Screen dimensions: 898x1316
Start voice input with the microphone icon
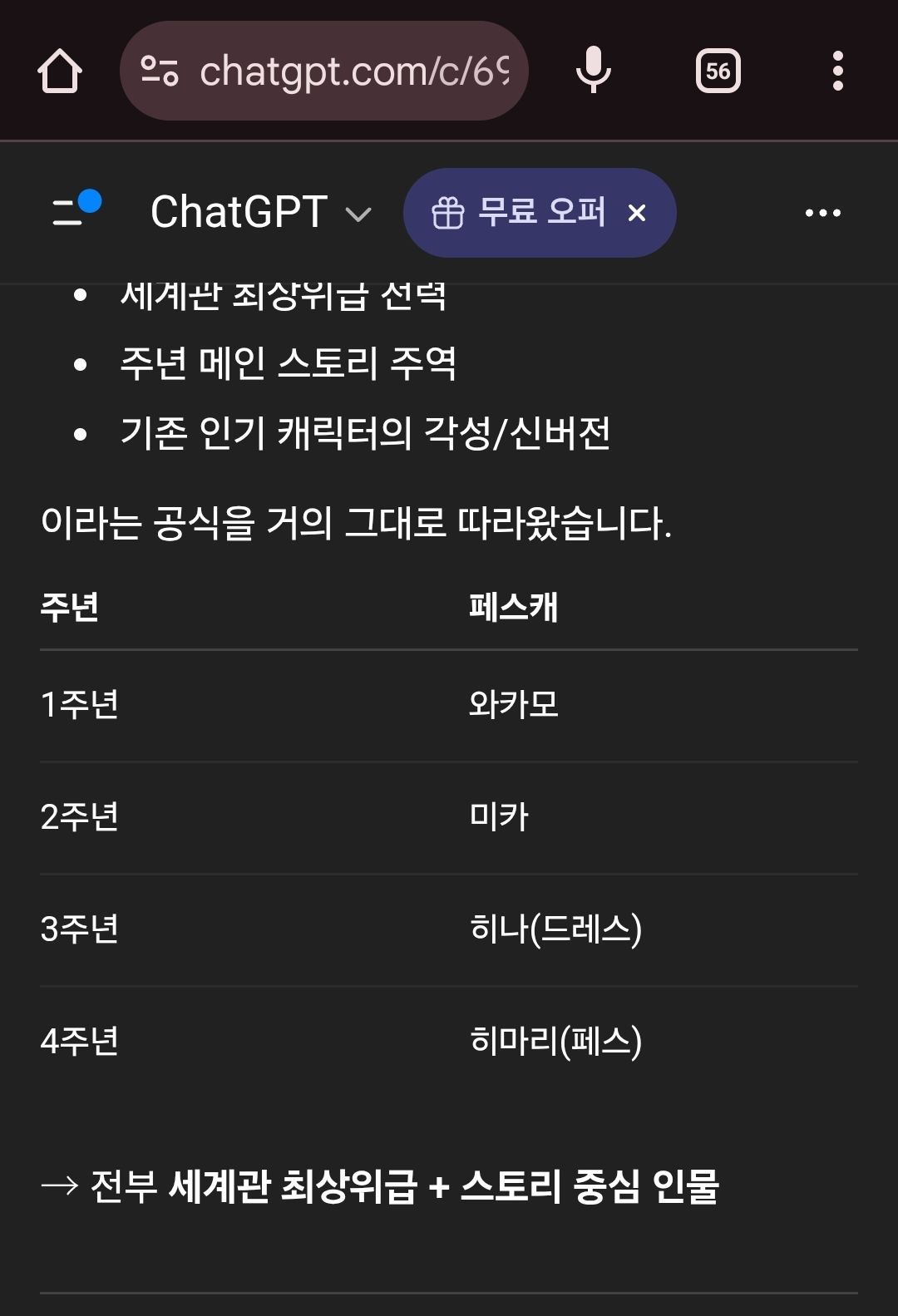(593, 71)
